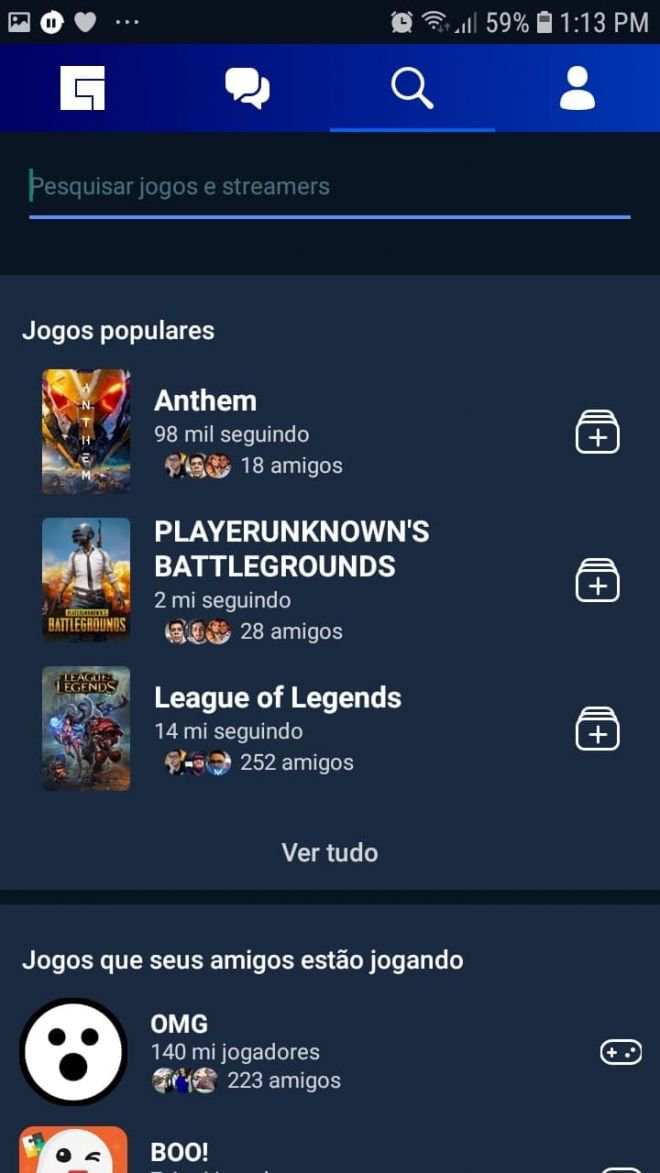
Task: Open the Facebook Gaming home tab
Action: [82, 88]
